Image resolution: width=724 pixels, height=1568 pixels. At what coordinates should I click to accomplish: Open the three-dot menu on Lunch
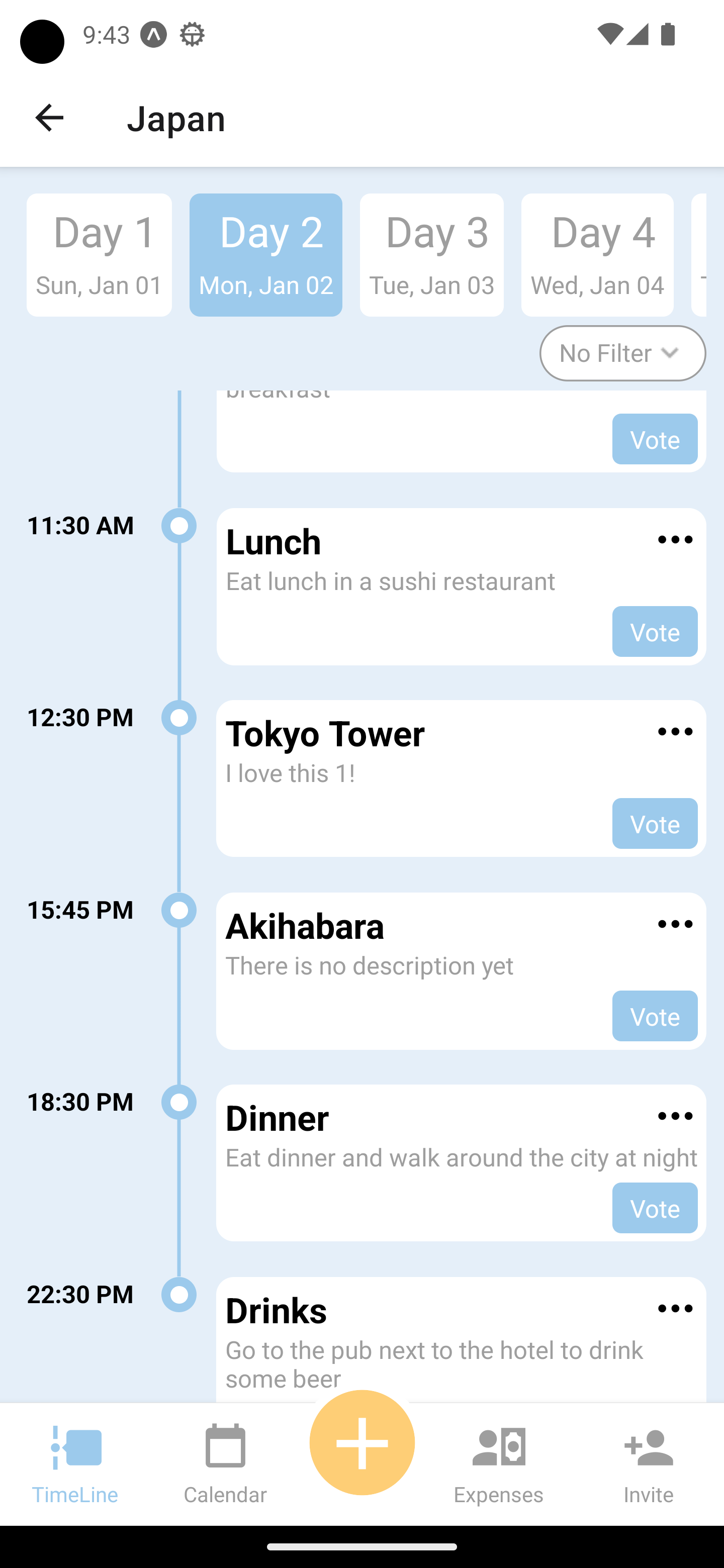[x=675, y=540]
